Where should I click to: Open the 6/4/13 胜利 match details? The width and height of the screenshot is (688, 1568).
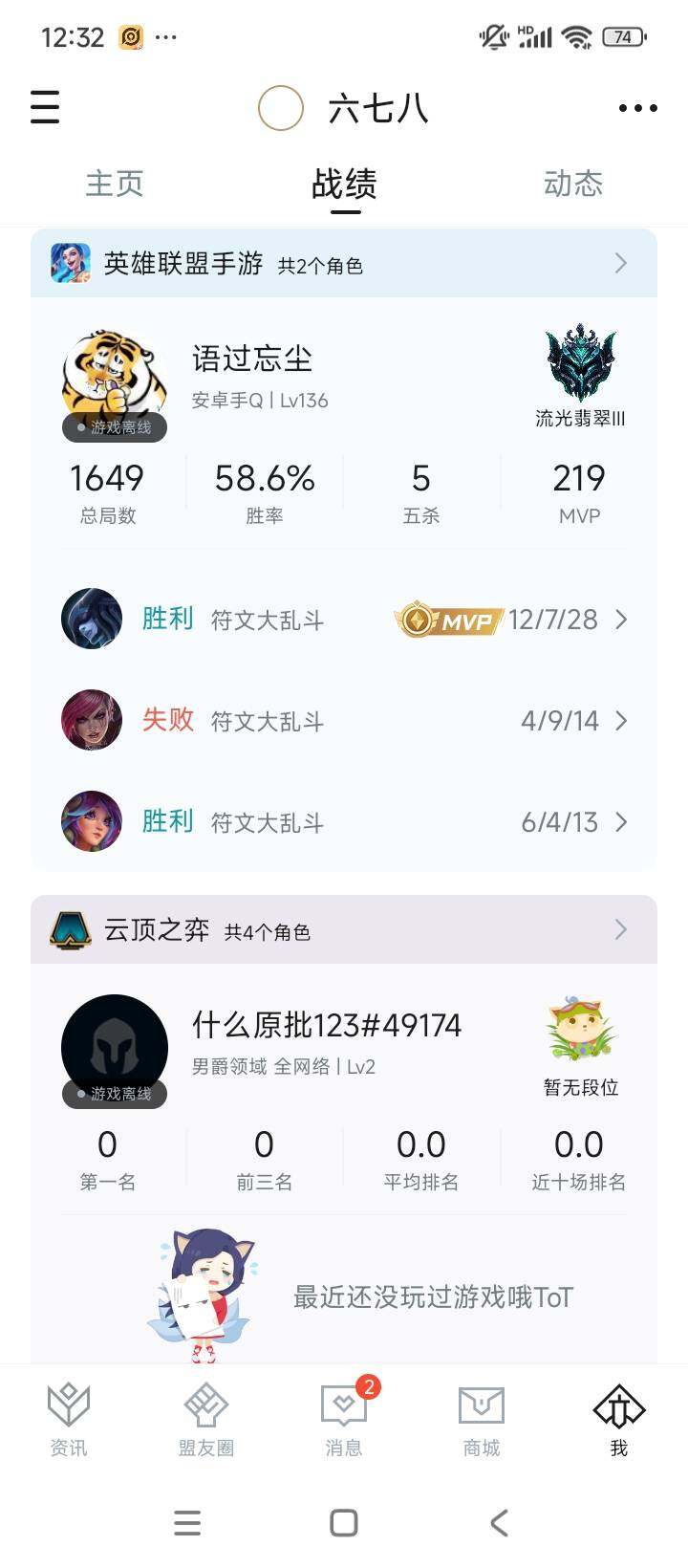[344, 821]
